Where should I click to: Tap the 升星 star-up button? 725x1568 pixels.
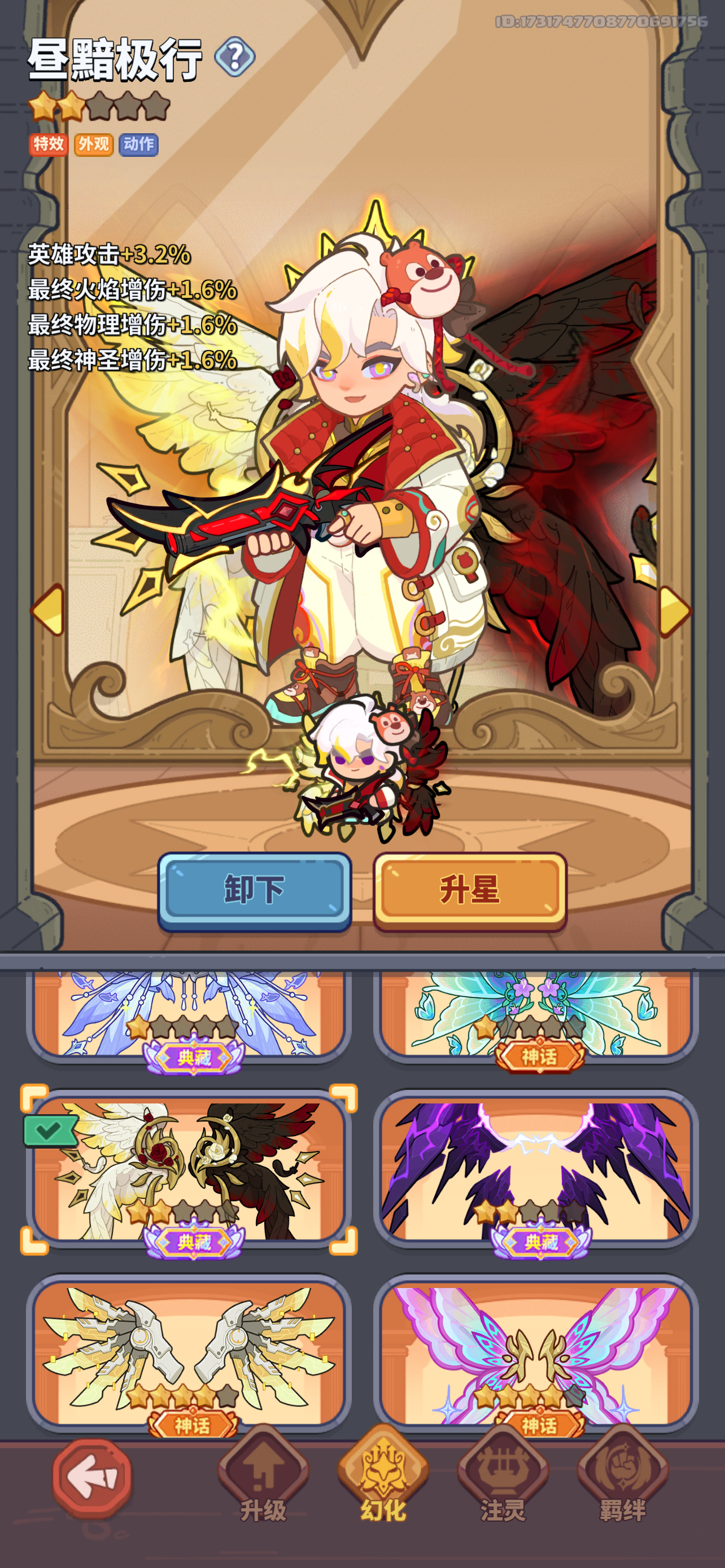pyautogui.click(x=469, y=891)
